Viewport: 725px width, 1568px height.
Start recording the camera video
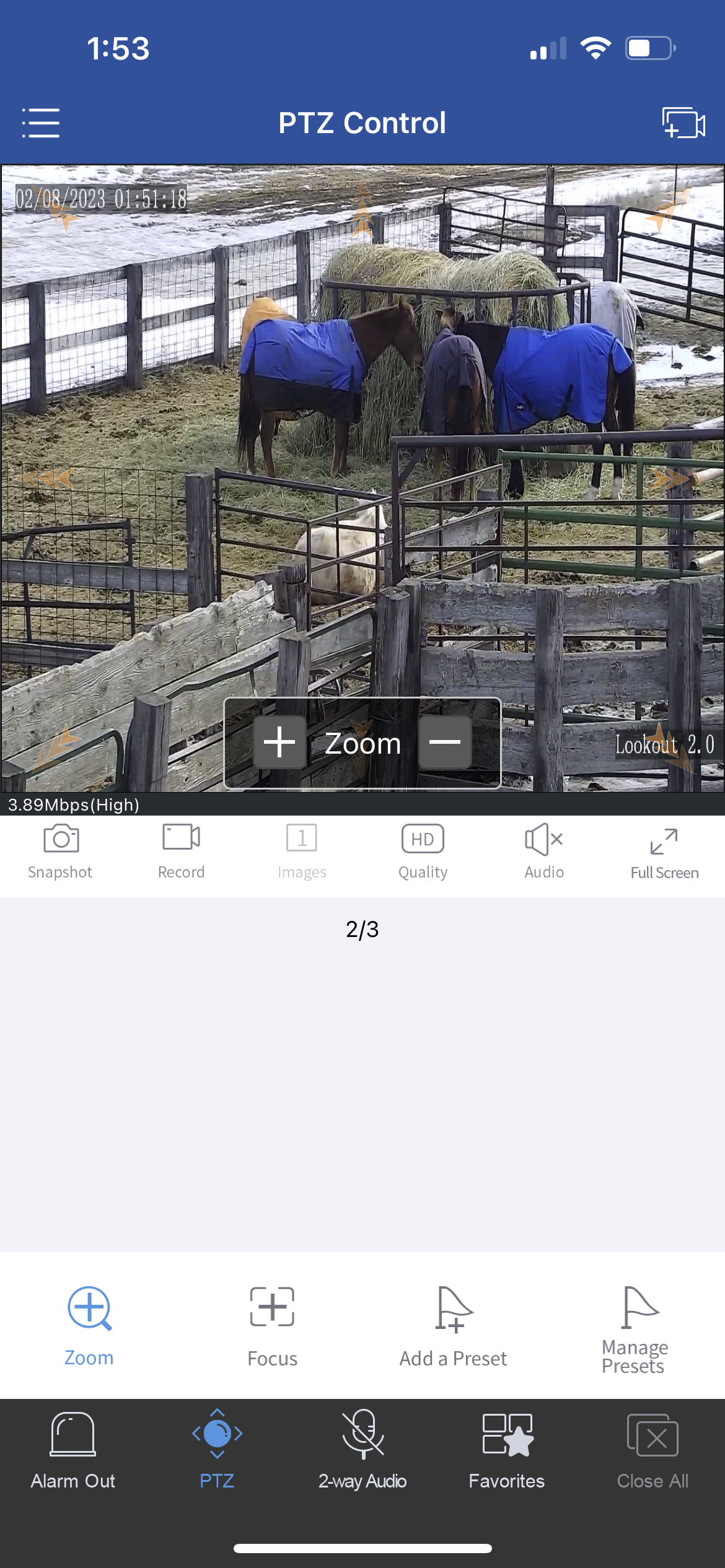[x=181, y=851]
